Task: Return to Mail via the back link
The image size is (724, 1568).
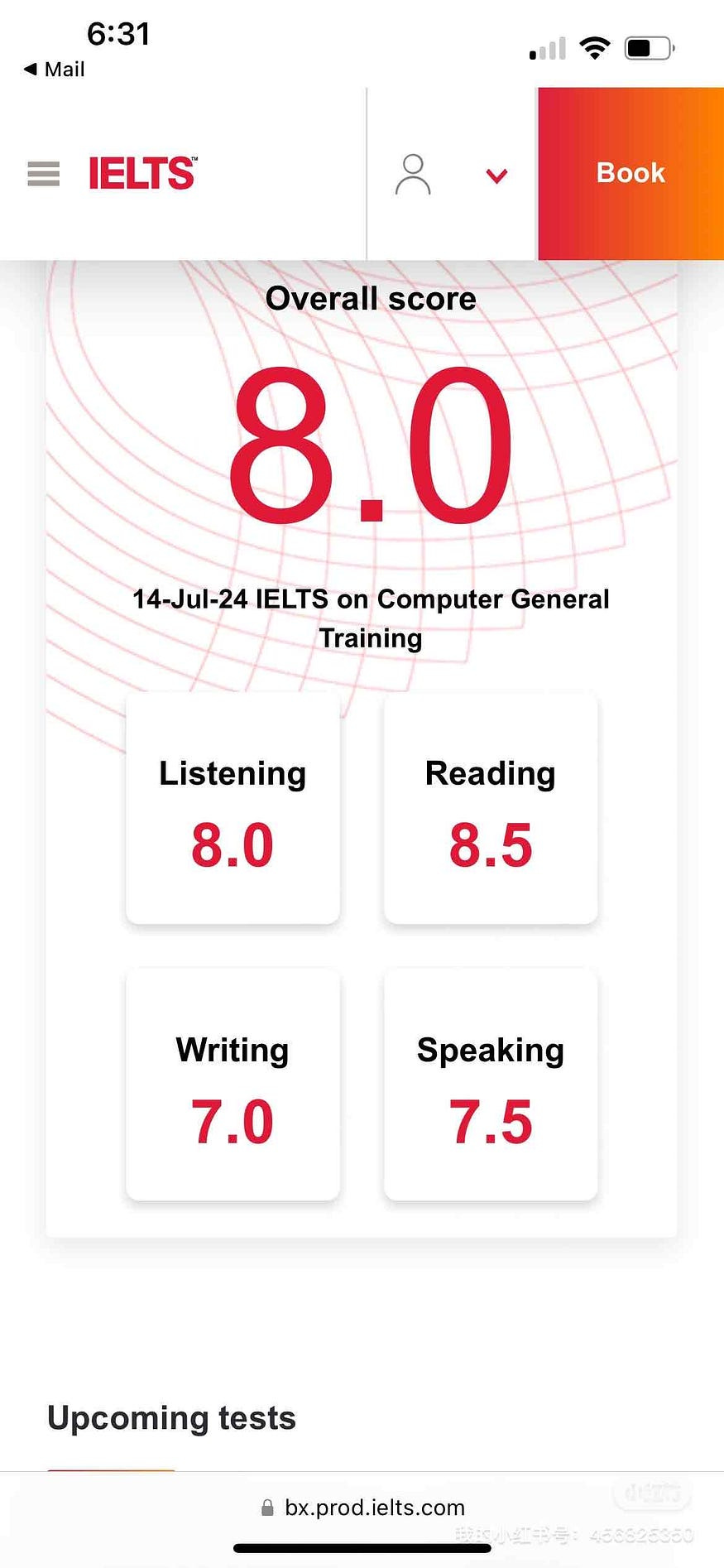Action: tap(53, 69)
